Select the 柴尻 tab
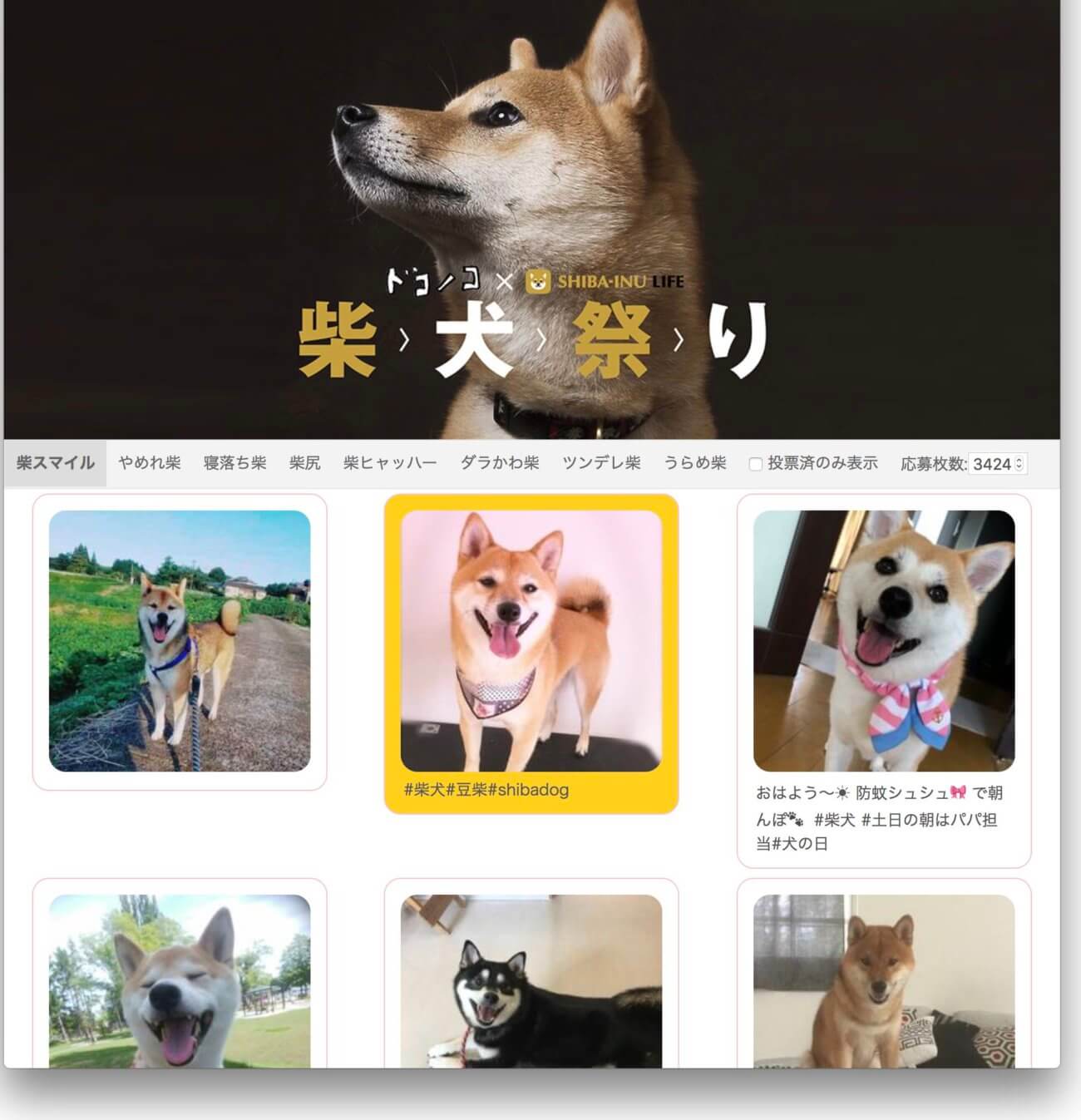Image resolution: width=1081 pixels, height=1120 pixels. pos(304,464)
